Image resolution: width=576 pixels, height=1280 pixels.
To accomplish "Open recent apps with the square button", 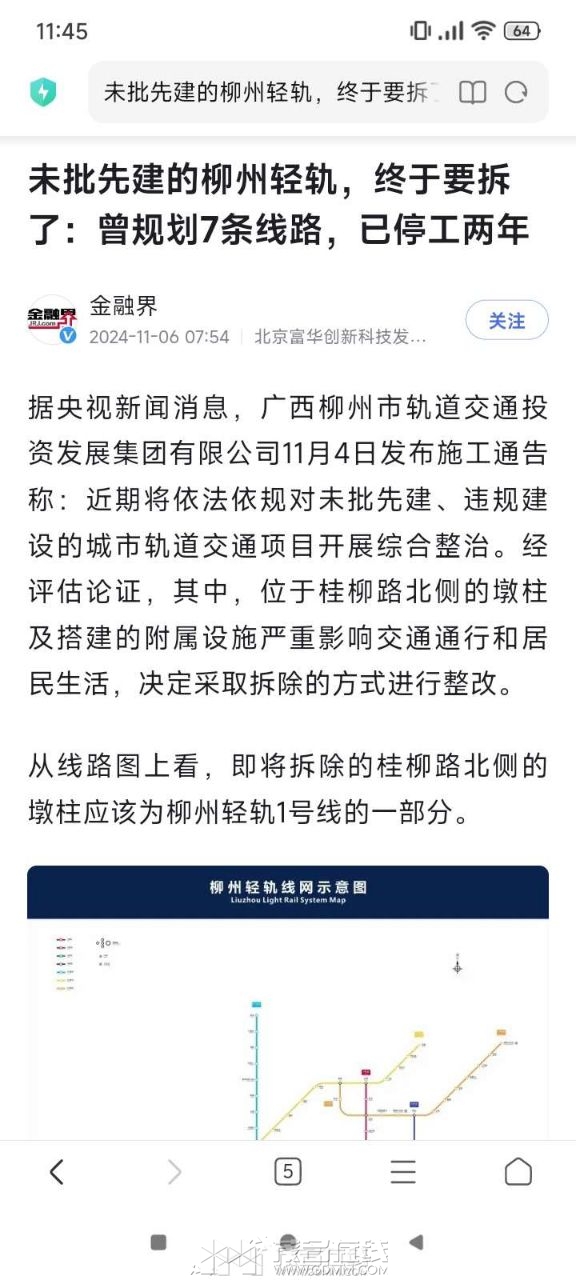I will 158,1242.
